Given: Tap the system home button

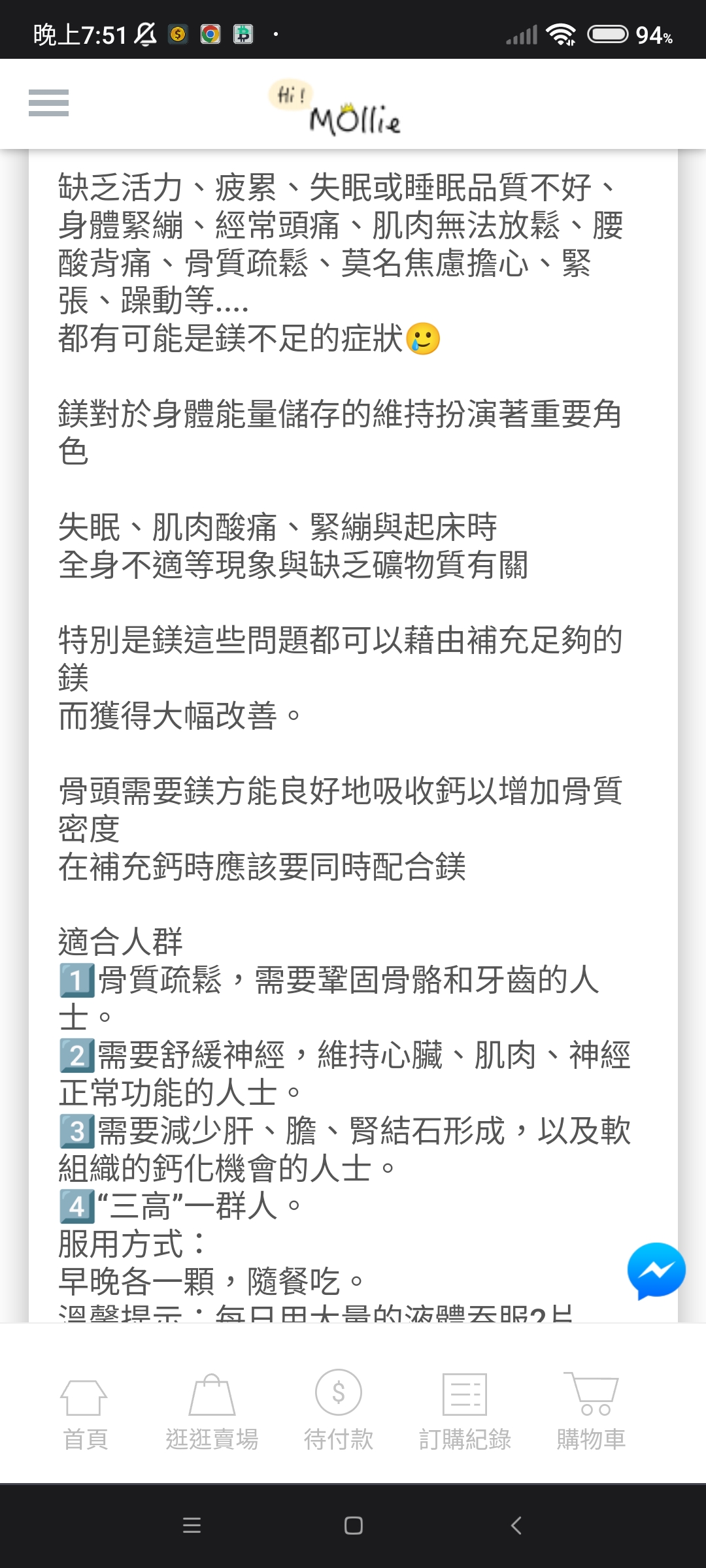Looking at the screenshot, I should 354,1526.
